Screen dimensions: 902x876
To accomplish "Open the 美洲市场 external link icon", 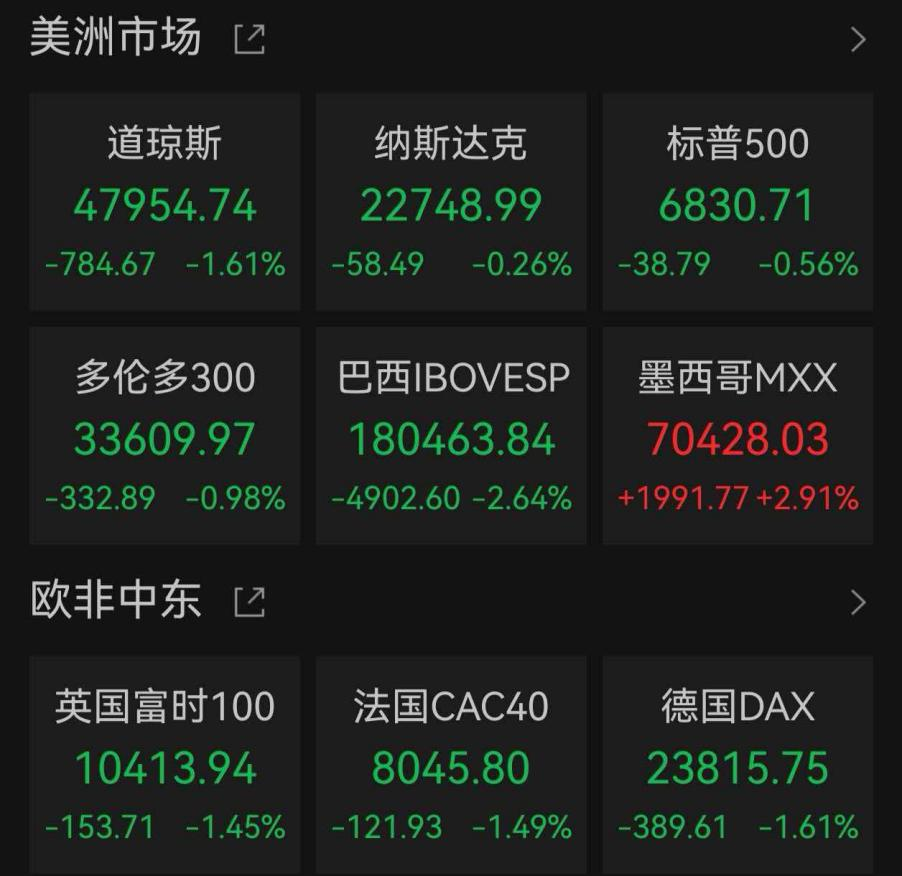I will [249, 40].
